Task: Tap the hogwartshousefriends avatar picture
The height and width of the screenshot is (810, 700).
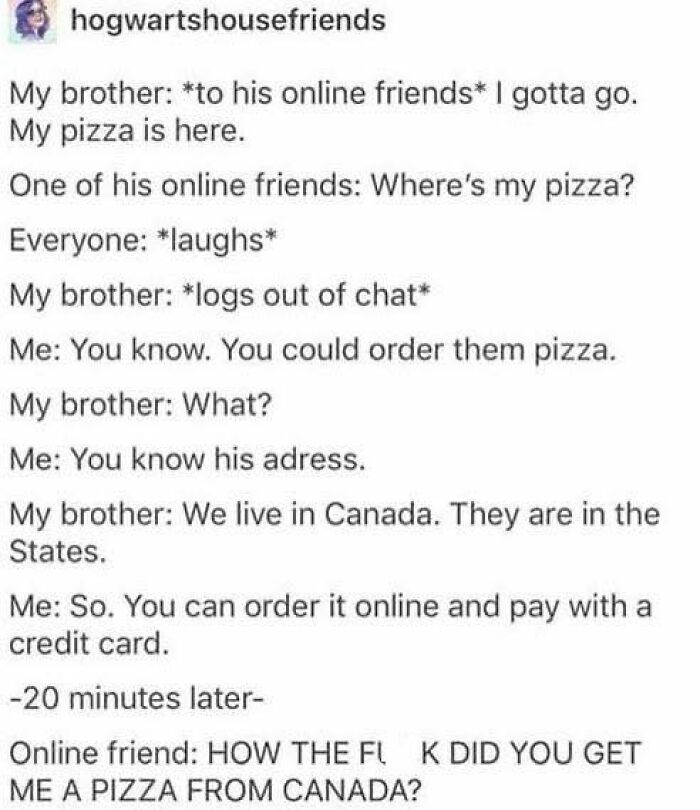Action: [33, 21]
